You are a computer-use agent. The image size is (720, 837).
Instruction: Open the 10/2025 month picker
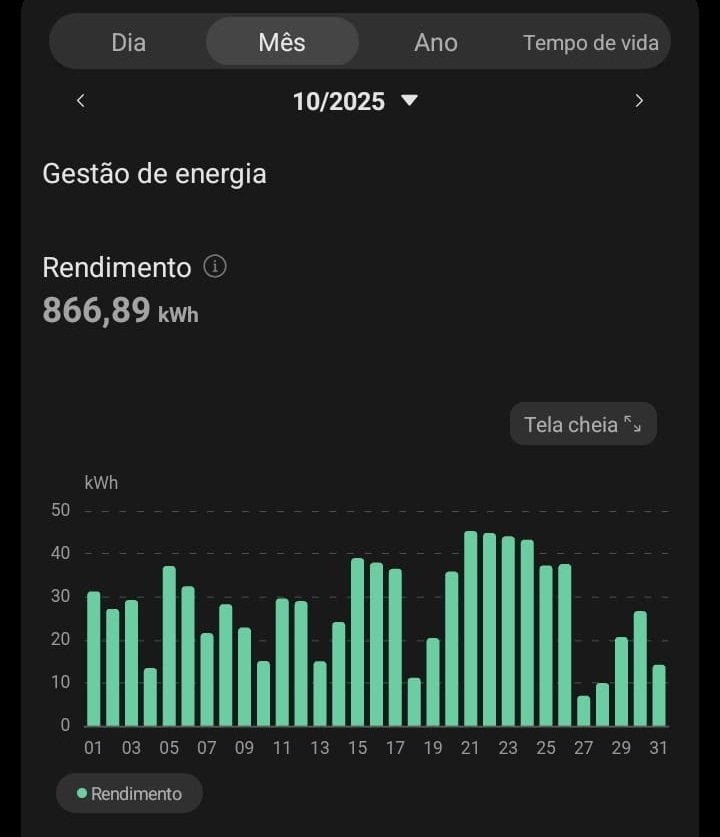pos(355,101)
